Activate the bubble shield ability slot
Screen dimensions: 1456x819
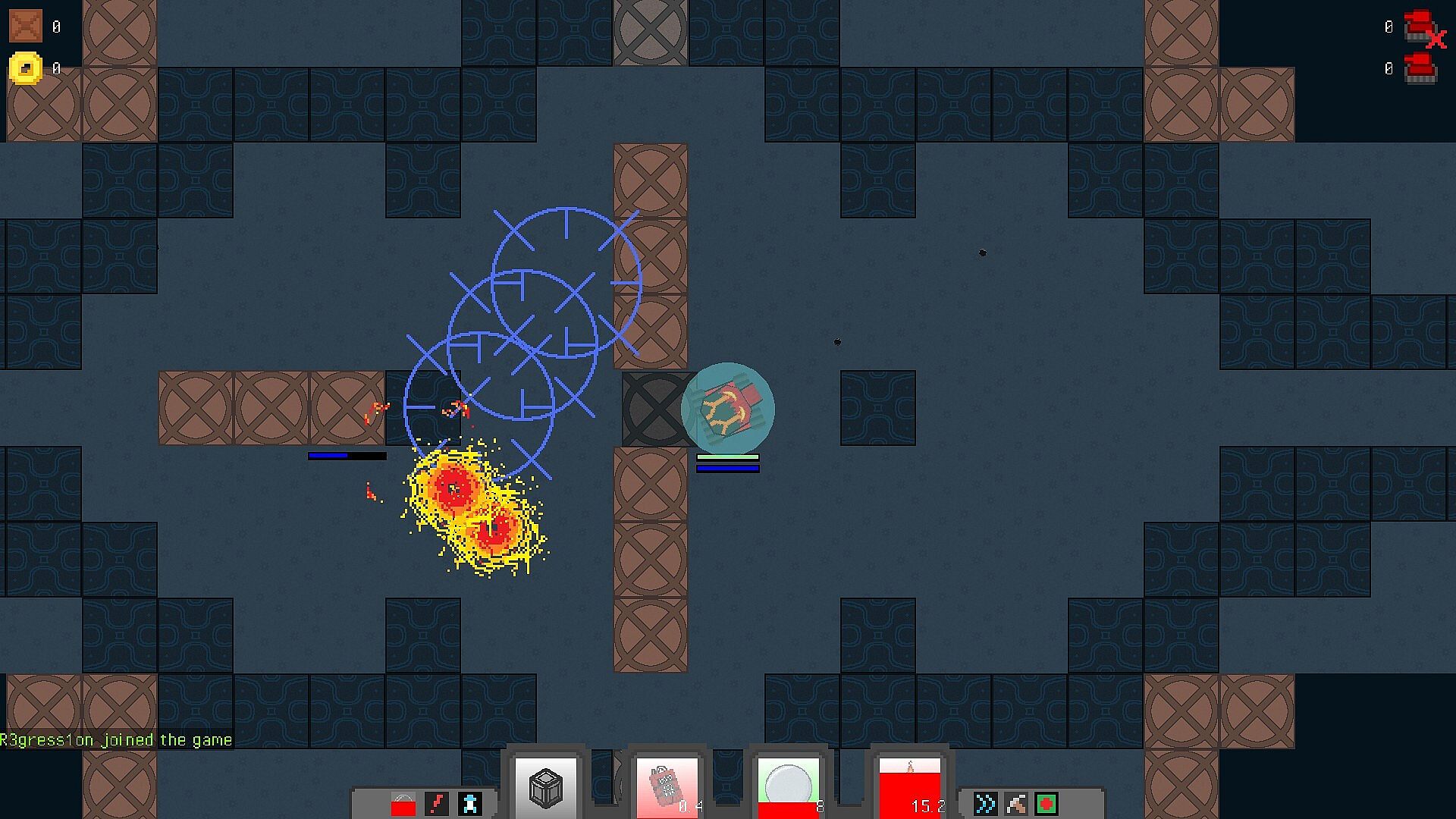pos(788,789)
